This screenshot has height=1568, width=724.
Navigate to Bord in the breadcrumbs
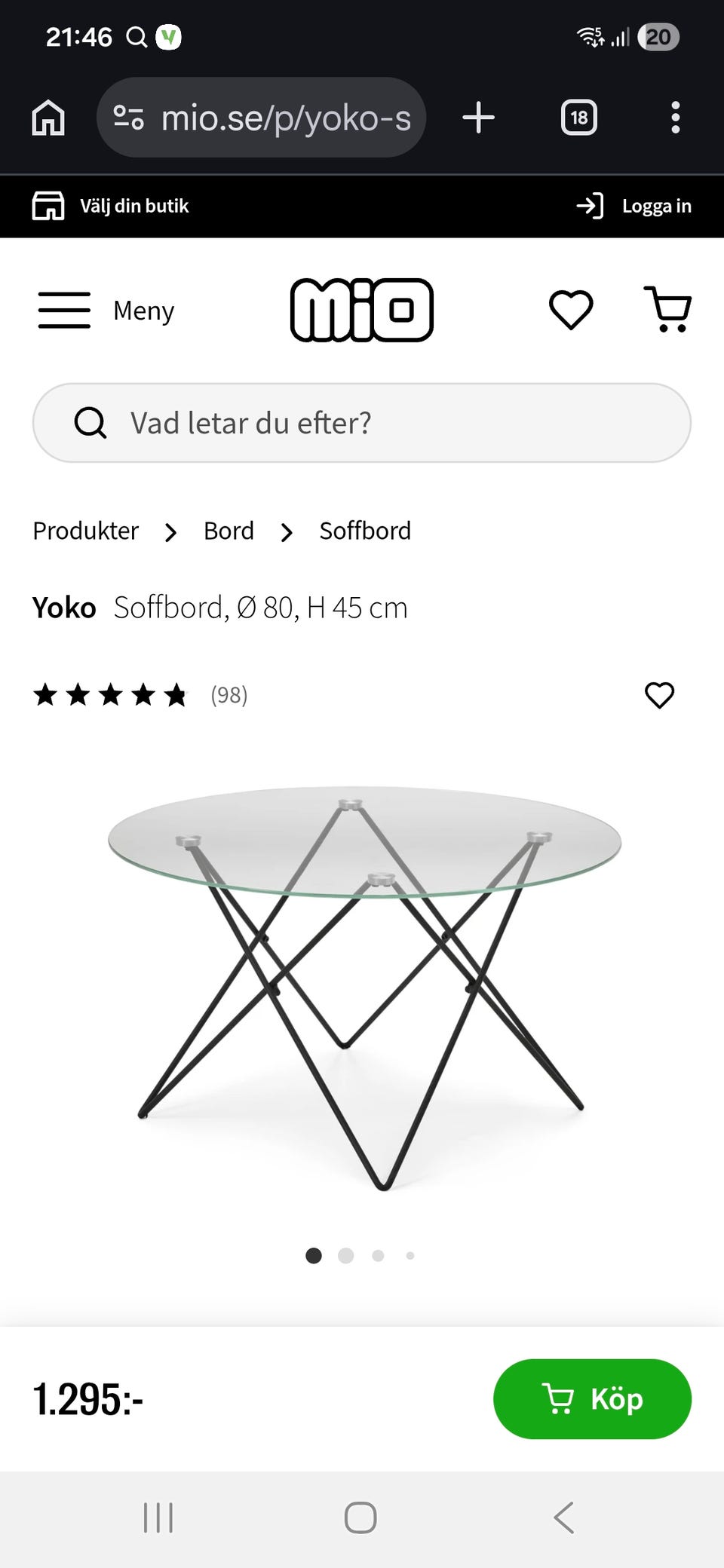(x=228, y=531)
